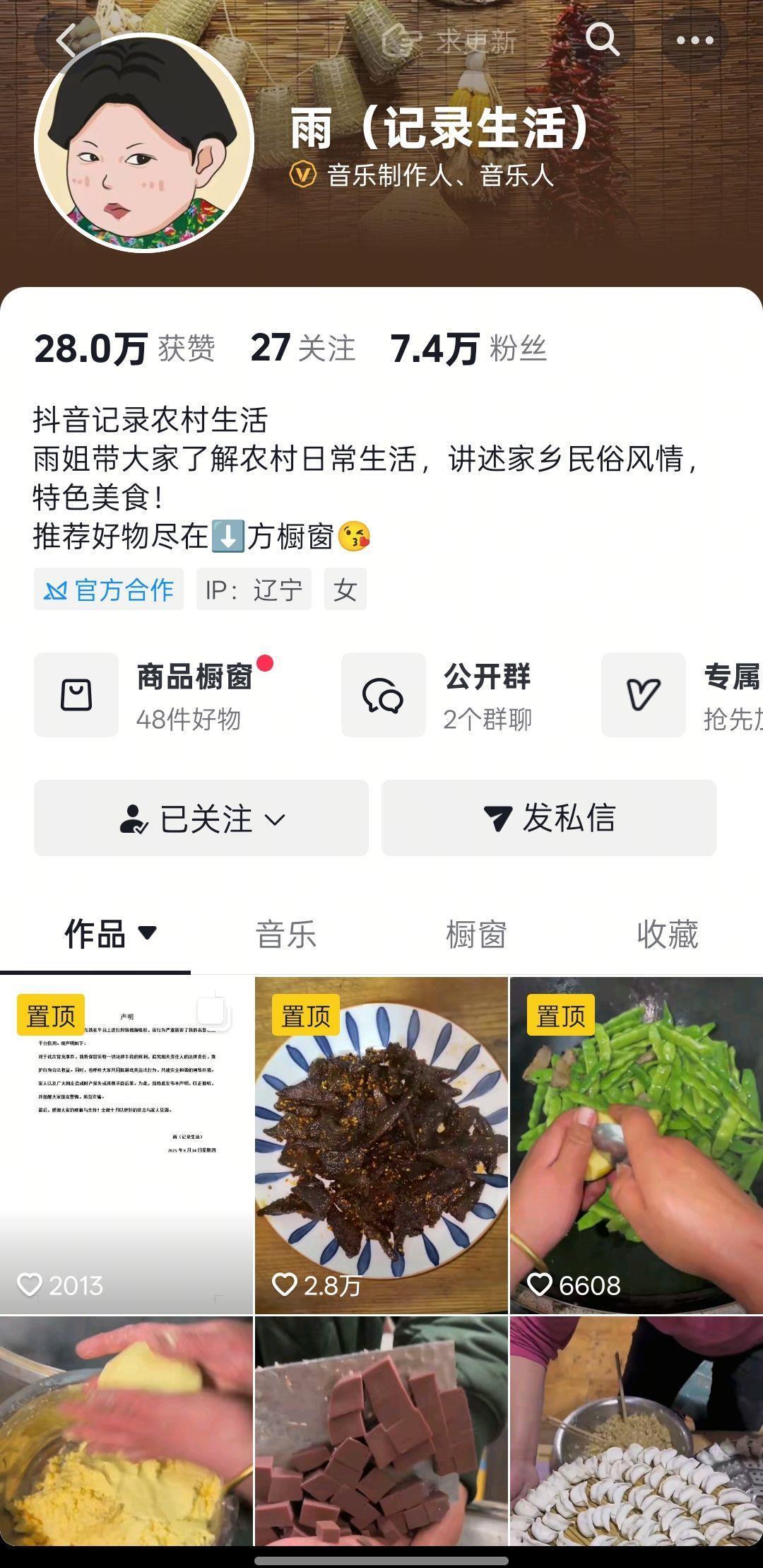Image resolution: width=763 pixels, height=1568 pixels.
Task: Expand the 已关注 following options chevron
Action: click(x=274, y=819)
